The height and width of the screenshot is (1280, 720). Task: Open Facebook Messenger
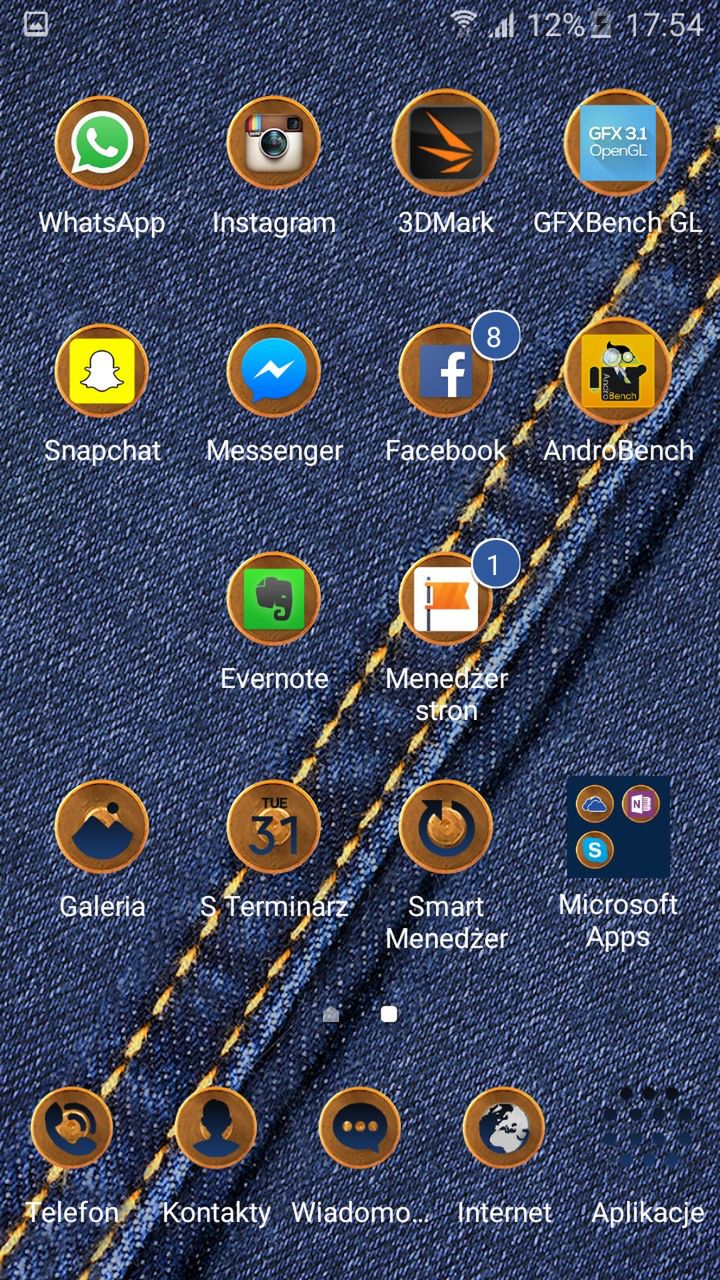274,371
